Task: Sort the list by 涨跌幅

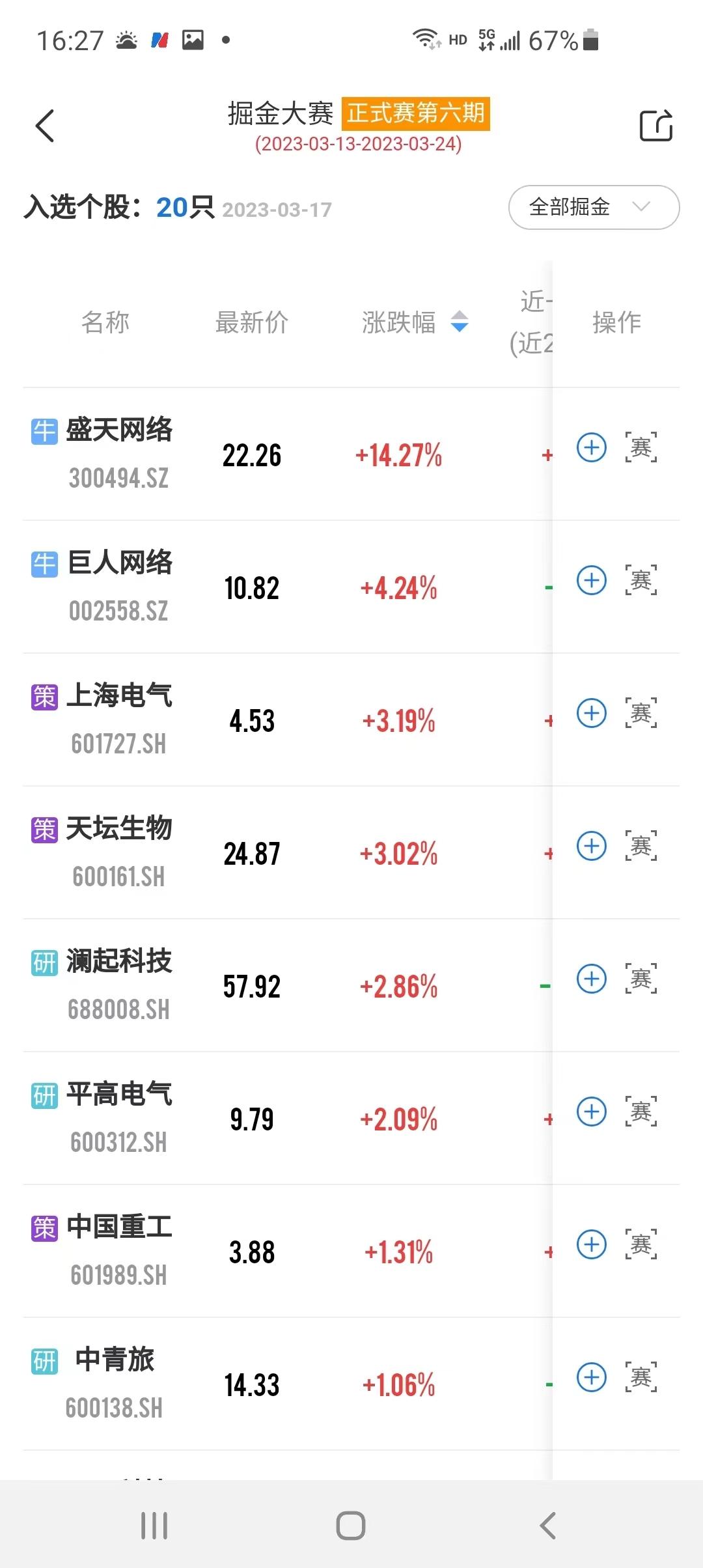Action: [x=415, y=322]
